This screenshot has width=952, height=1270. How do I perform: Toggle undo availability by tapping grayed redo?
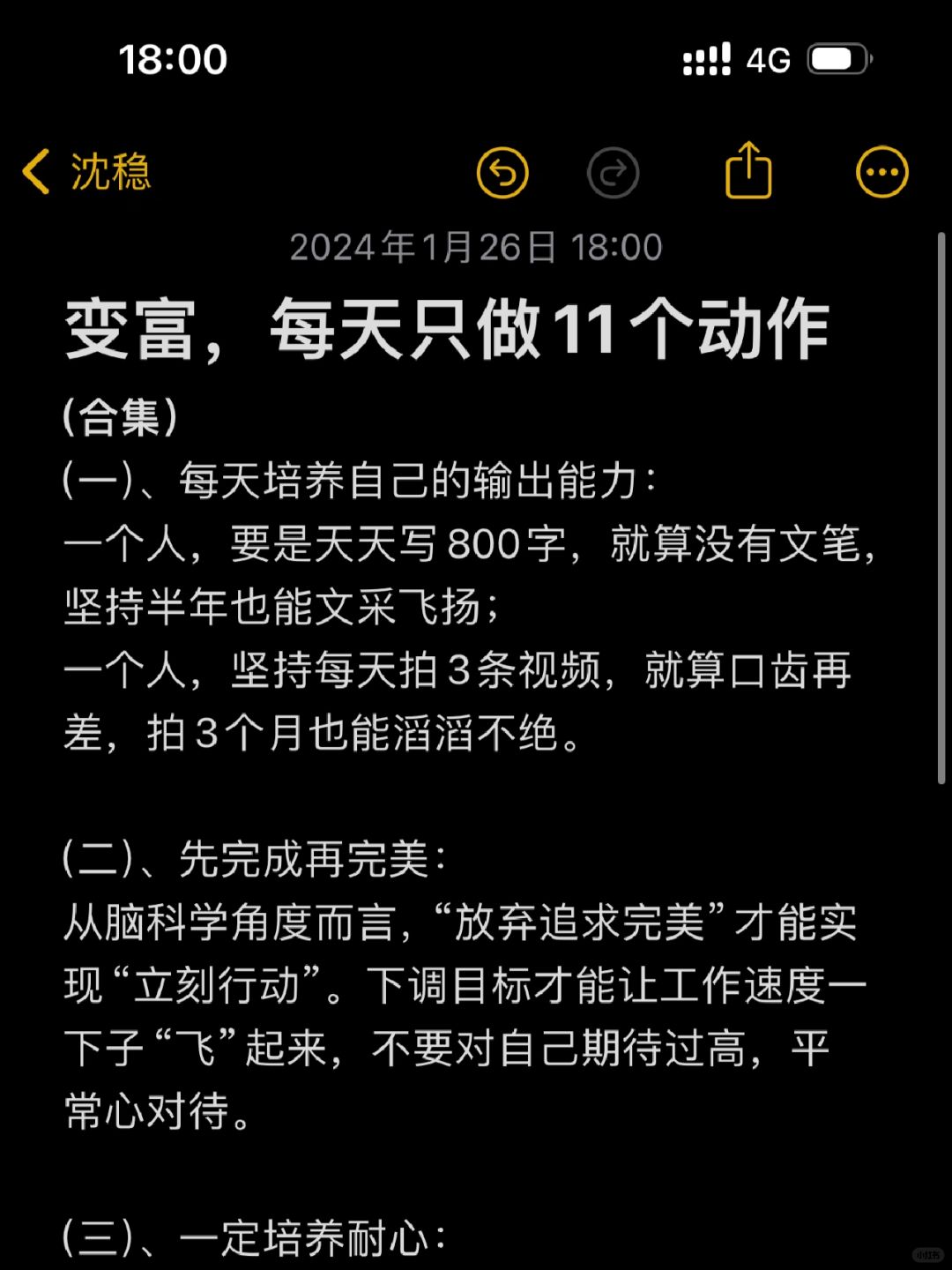pos(614,173)
